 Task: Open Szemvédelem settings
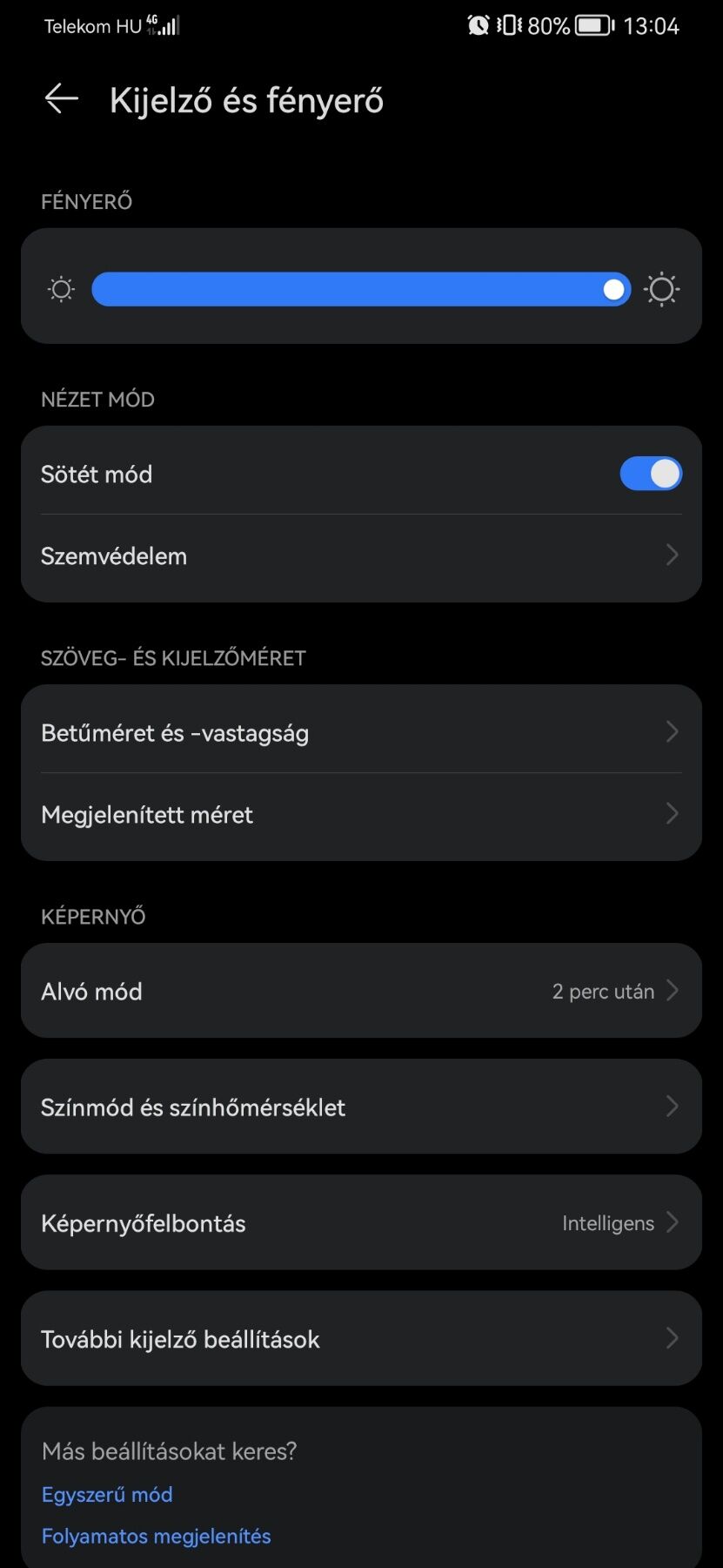click(x=361, y=556)
